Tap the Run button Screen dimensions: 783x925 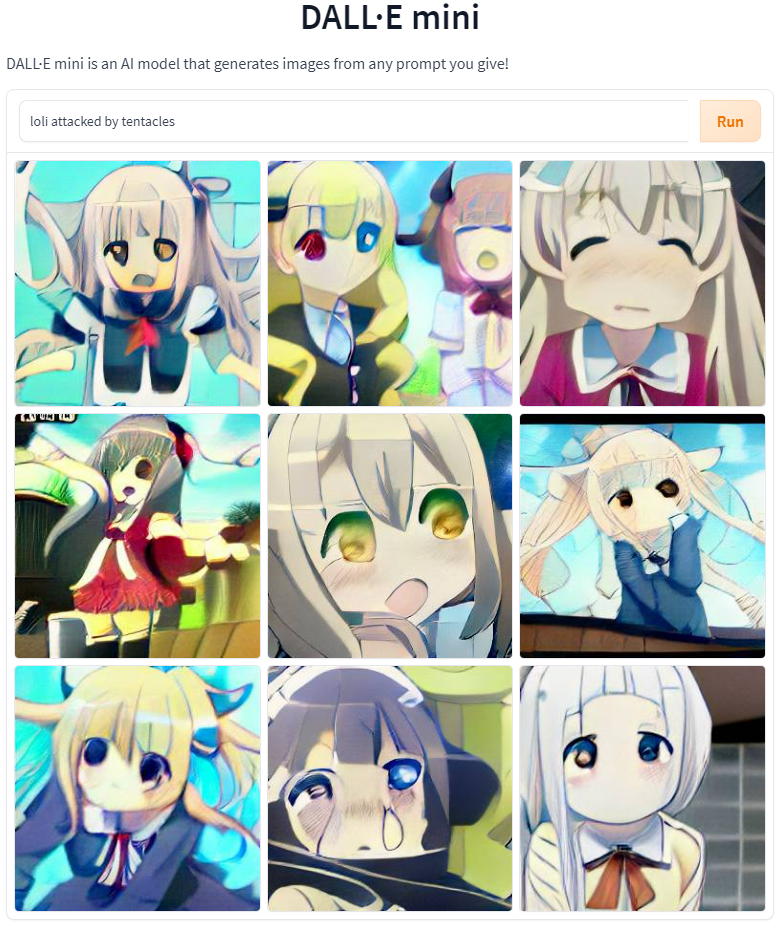tap(730, 121)
